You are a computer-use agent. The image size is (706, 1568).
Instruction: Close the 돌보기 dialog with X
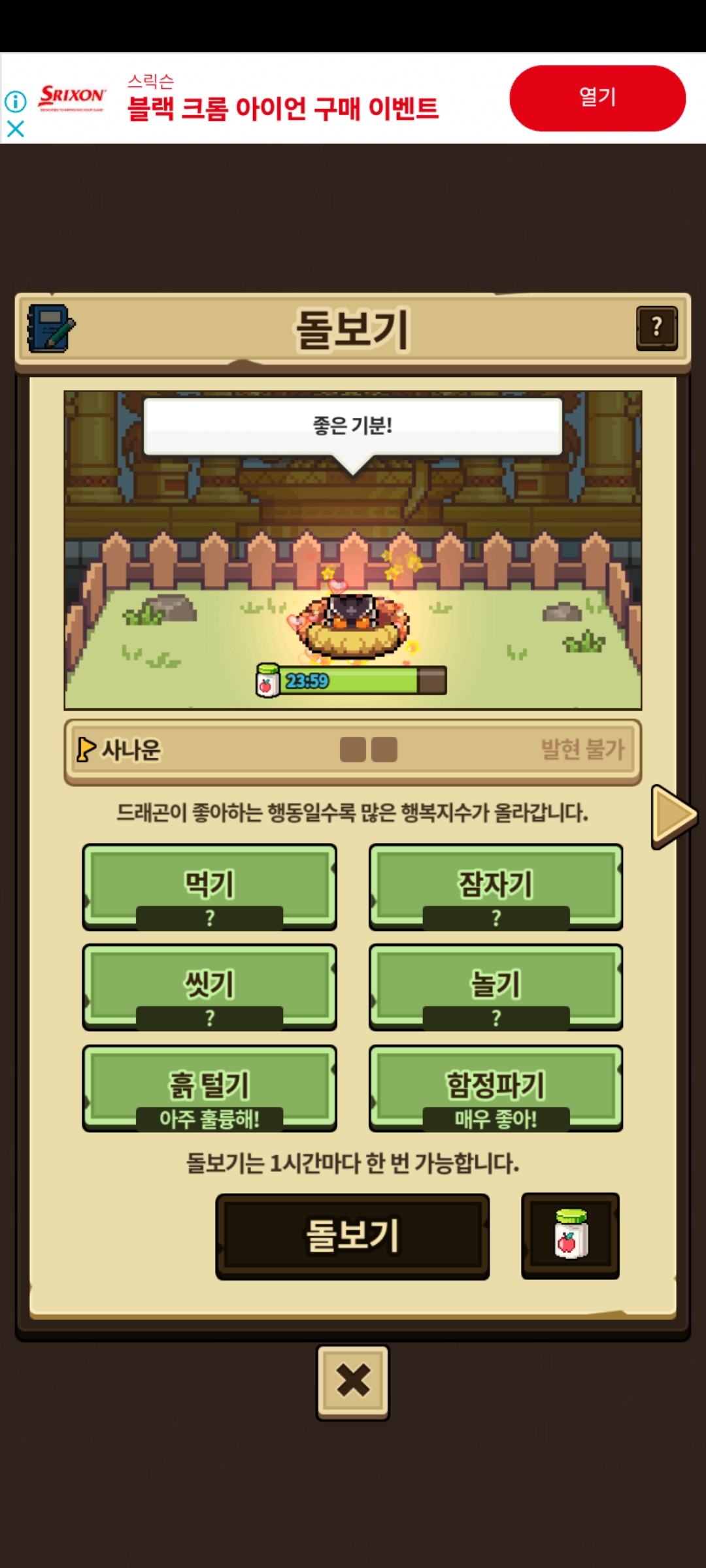353,1382
